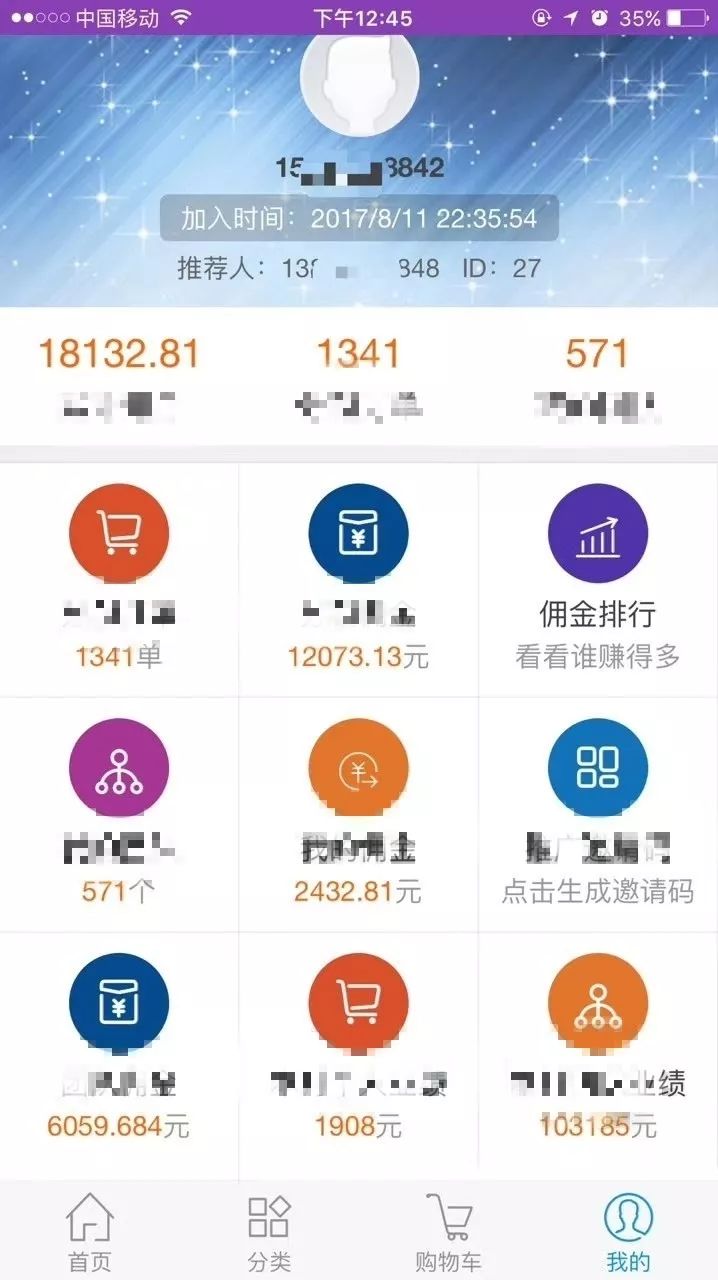View the 571个 team members tile

tap(119, 815)
